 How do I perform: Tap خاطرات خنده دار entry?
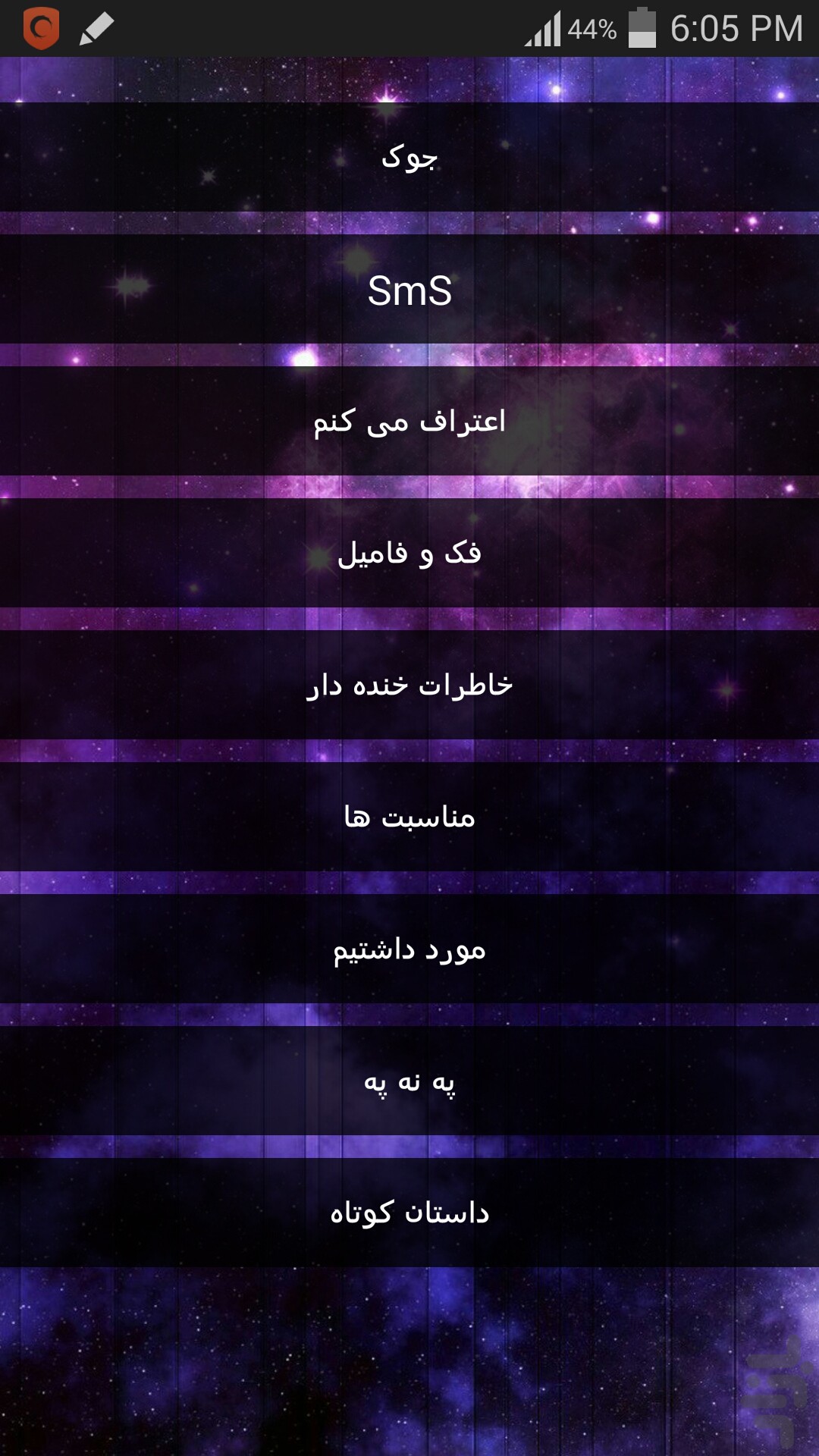409,685
